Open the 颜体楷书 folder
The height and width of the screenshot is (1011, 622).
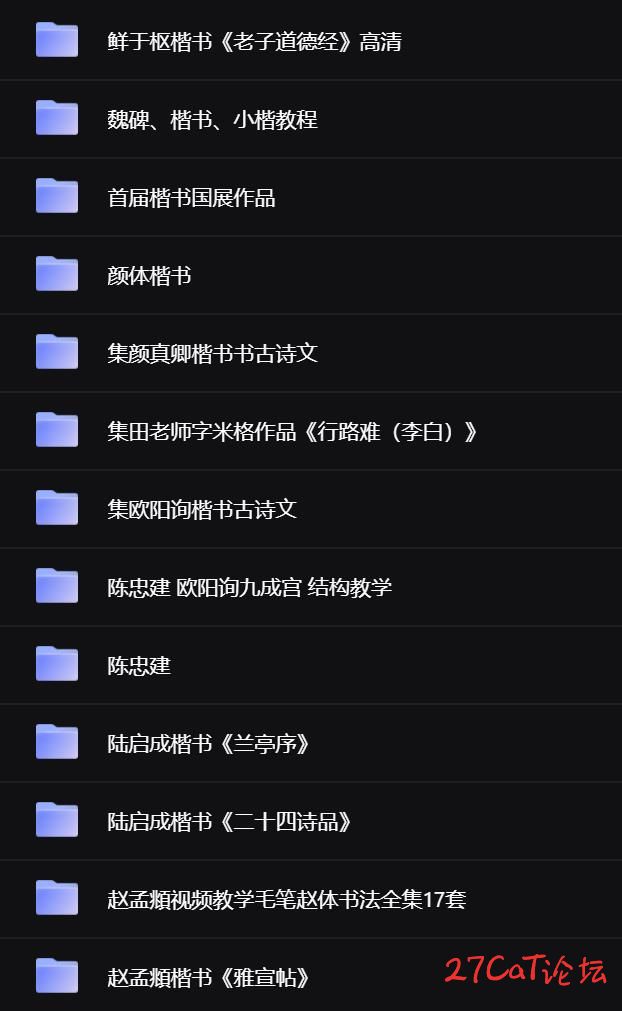tap(149, 276)
